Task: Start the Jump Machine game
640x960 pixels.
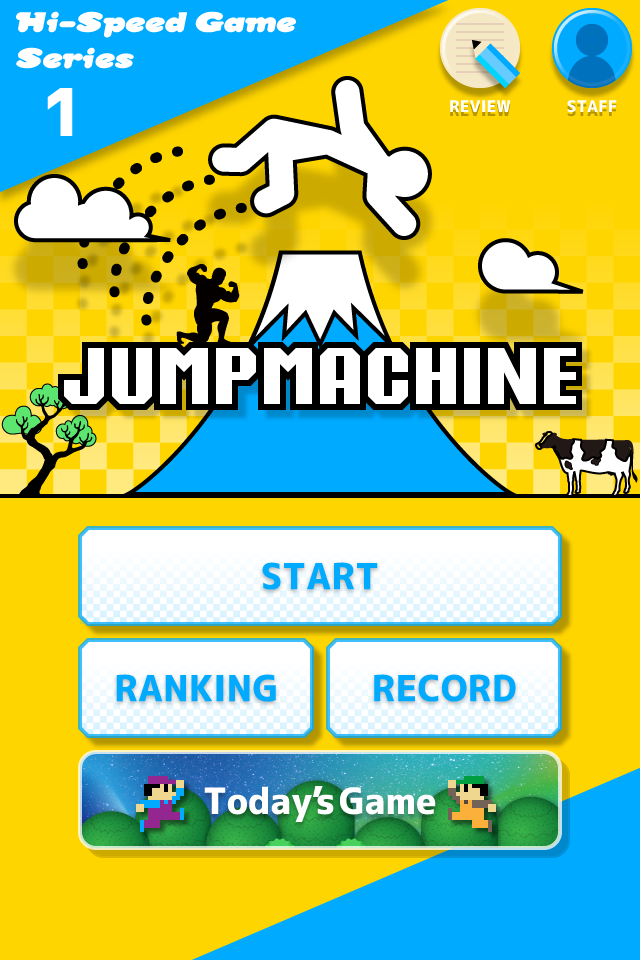Action: (320, 577)
